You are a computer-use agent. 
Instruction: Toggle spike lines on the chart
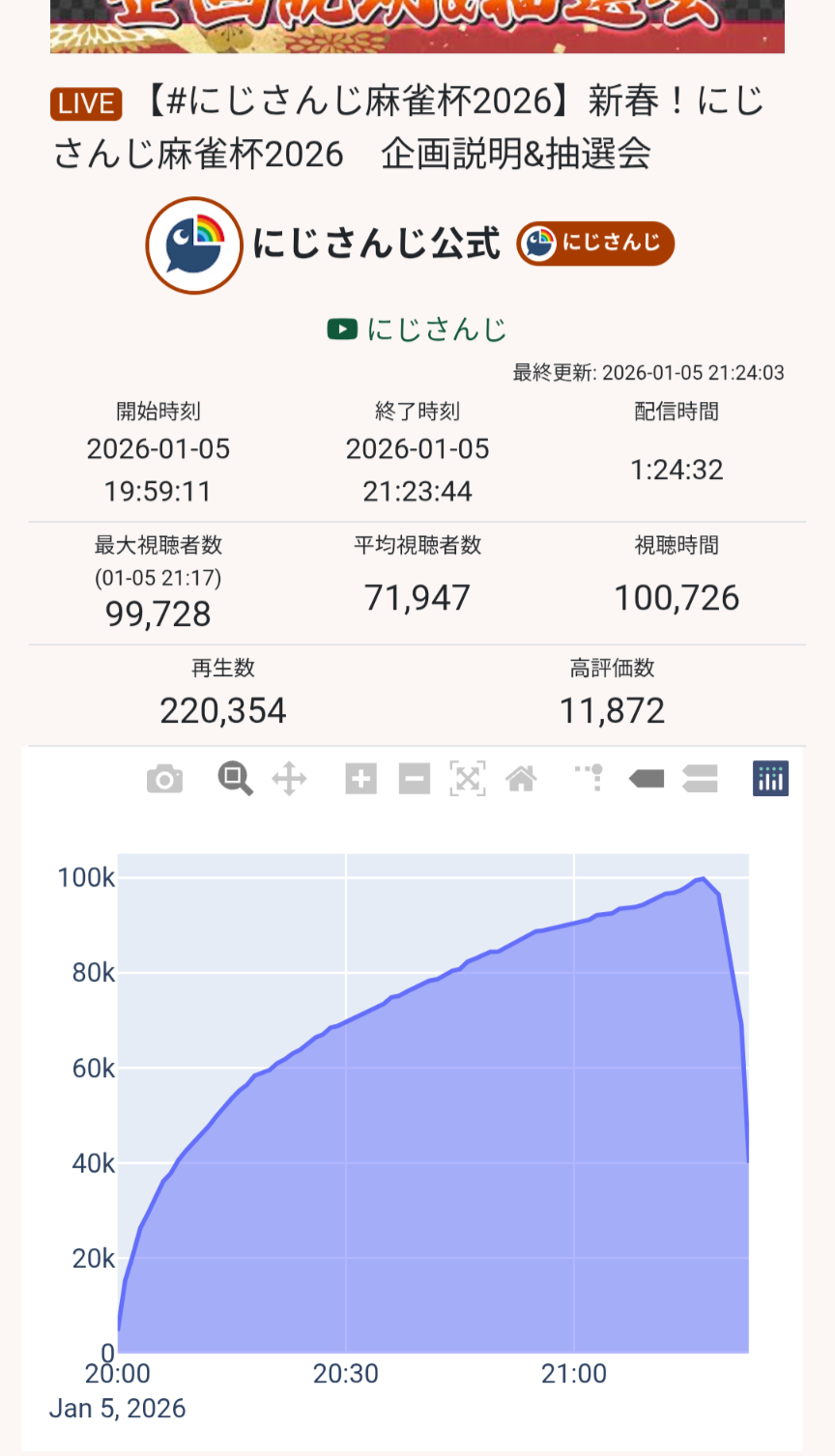(x=590, y=779)
